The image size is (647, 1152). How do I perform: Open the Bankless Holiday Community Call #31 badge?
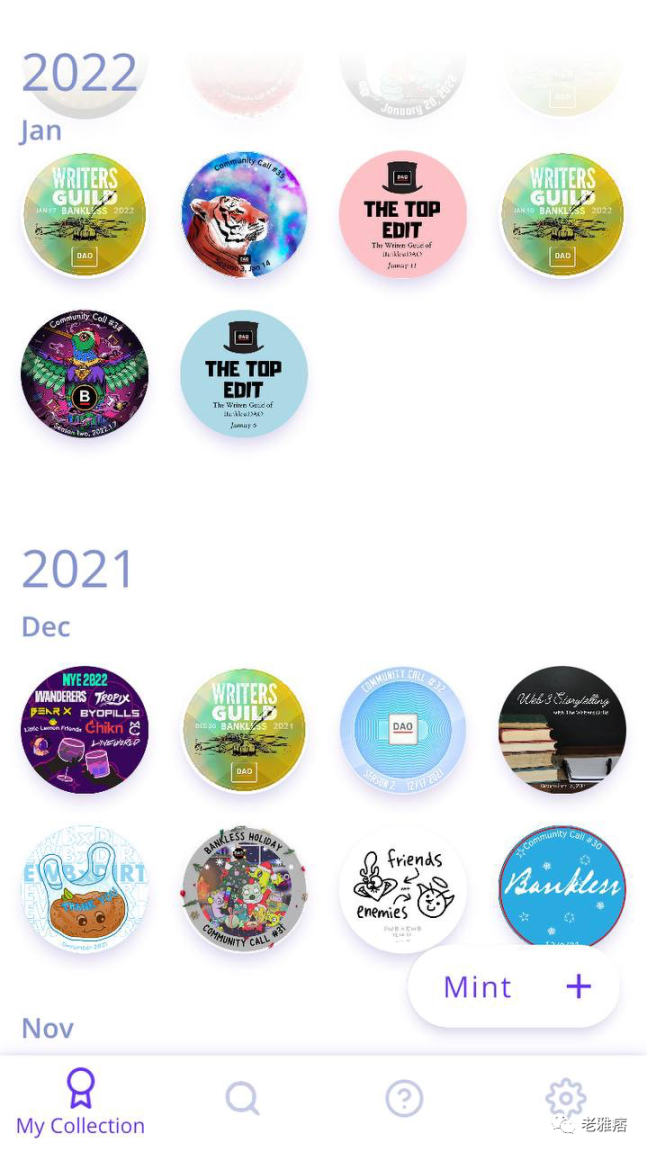point(244,888)
